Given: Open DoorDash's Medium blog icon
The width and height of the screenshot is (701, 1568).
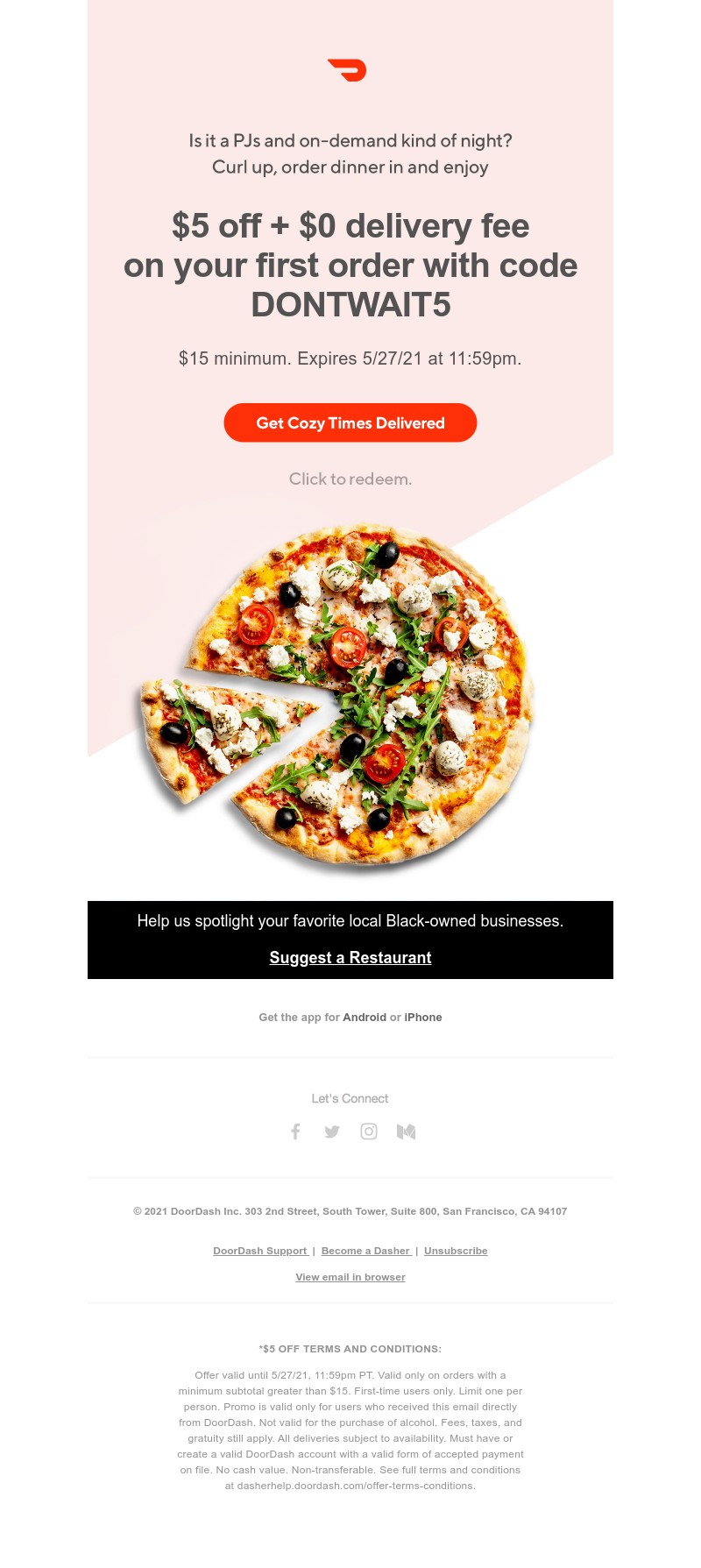Looking at the screenshot, I should click(x=406, y=1132).
